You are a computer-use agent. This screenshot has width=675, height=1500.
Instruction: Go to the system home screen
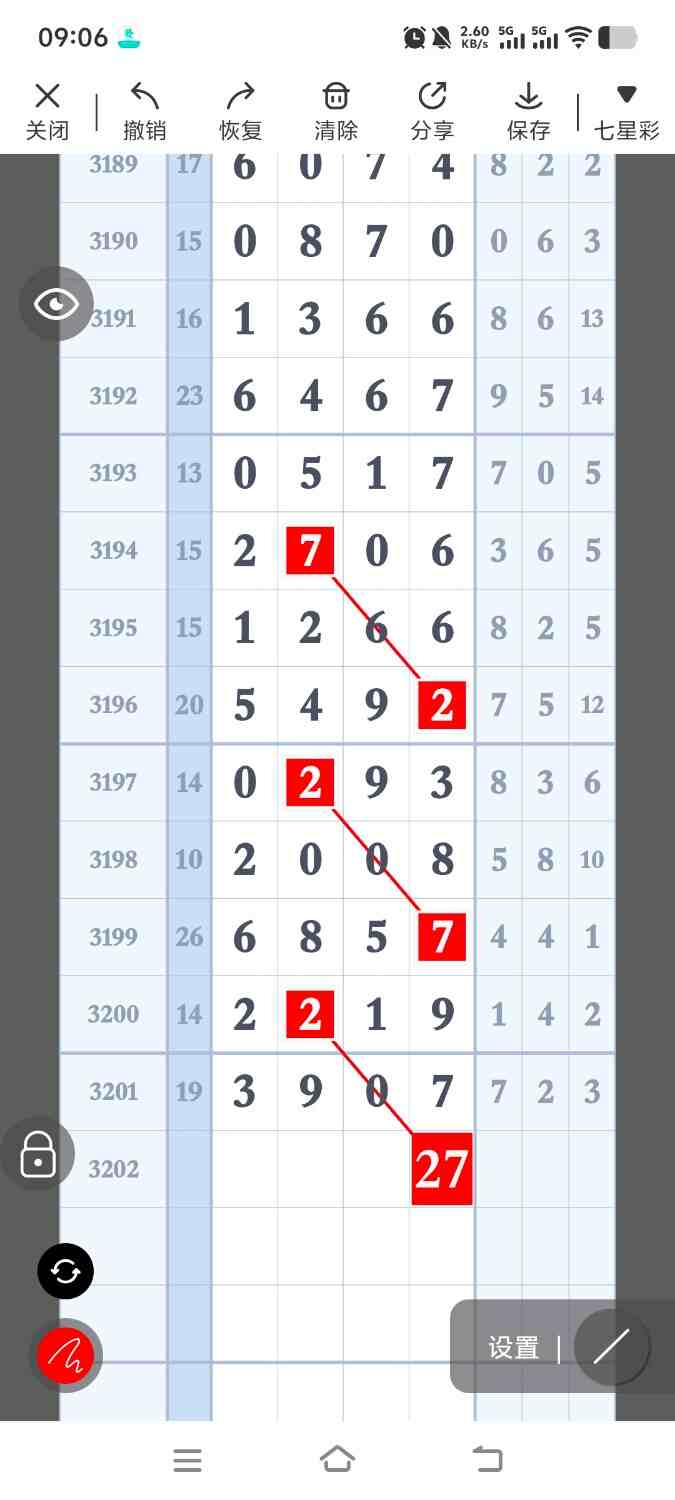(337, 1460)
